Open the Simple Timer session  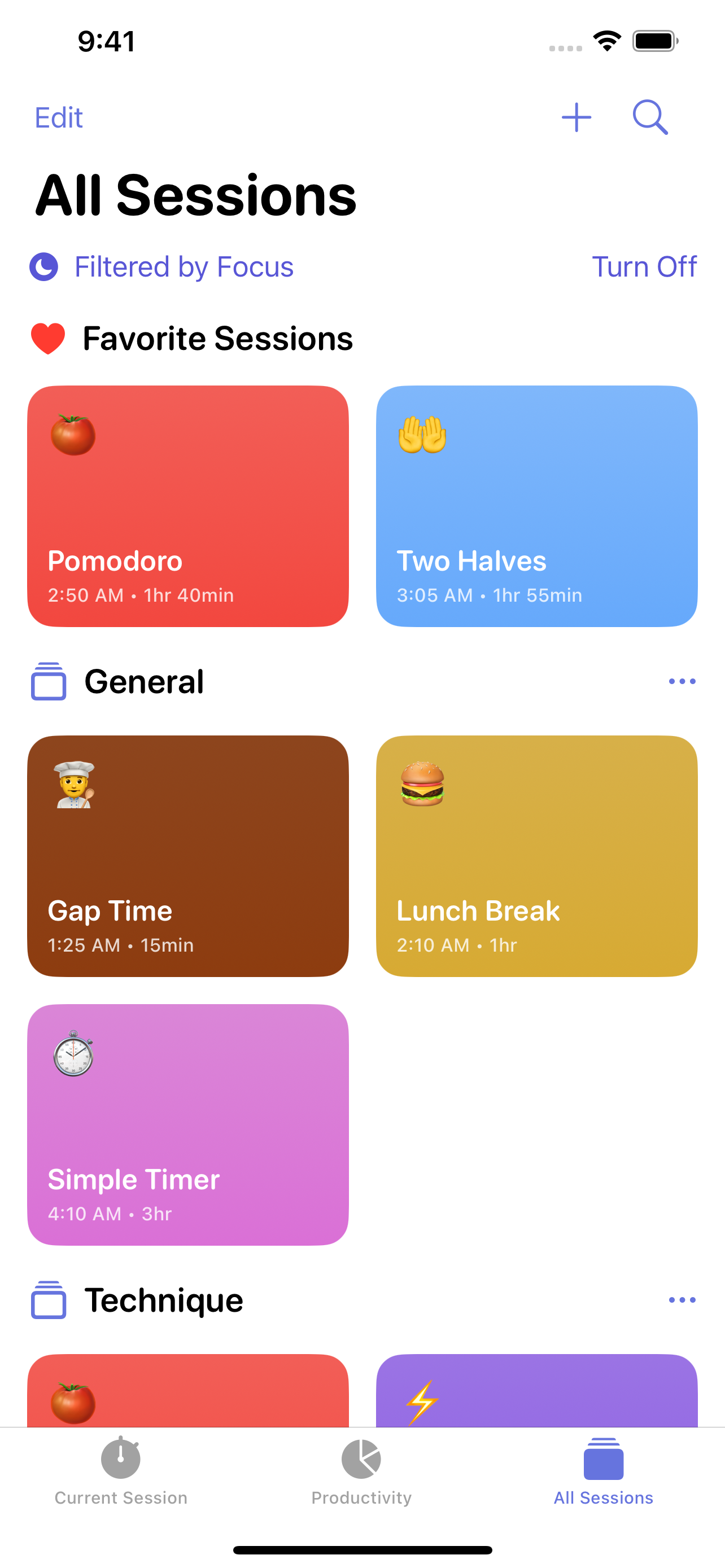187,1124
